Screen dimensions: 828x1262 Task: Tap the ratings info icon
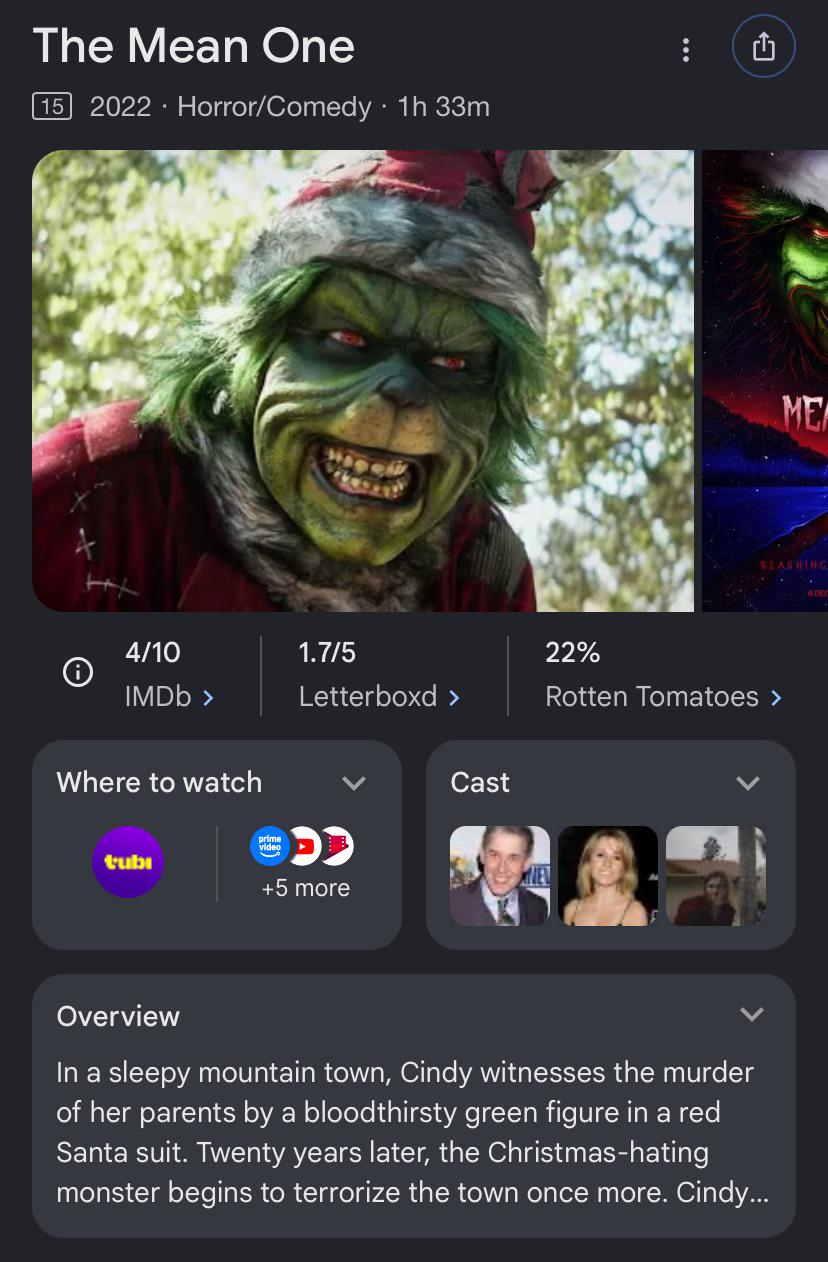[x=78, y=673]
